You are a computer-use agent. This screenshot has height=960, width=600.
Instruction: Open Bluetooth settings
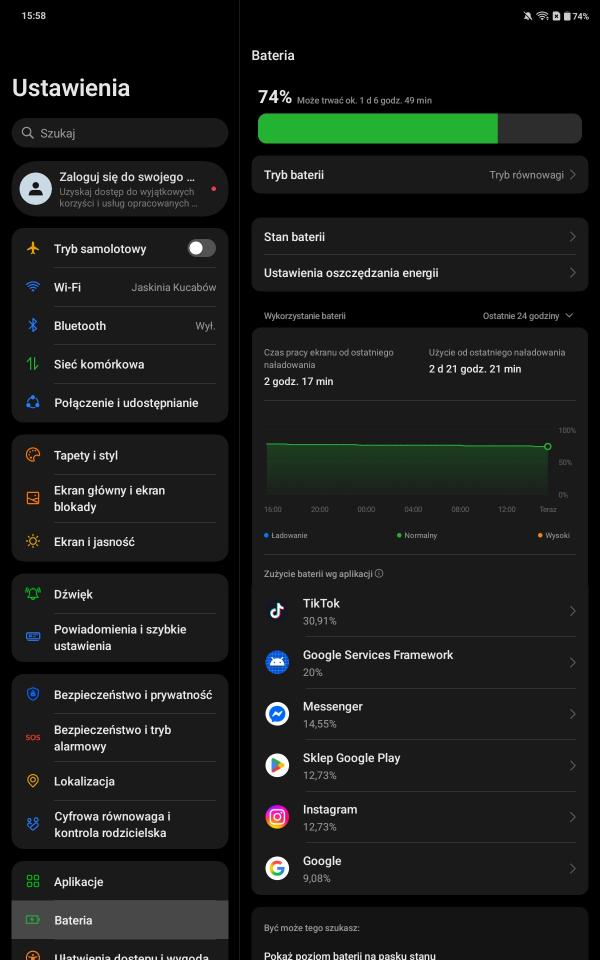tap(120, 326)
